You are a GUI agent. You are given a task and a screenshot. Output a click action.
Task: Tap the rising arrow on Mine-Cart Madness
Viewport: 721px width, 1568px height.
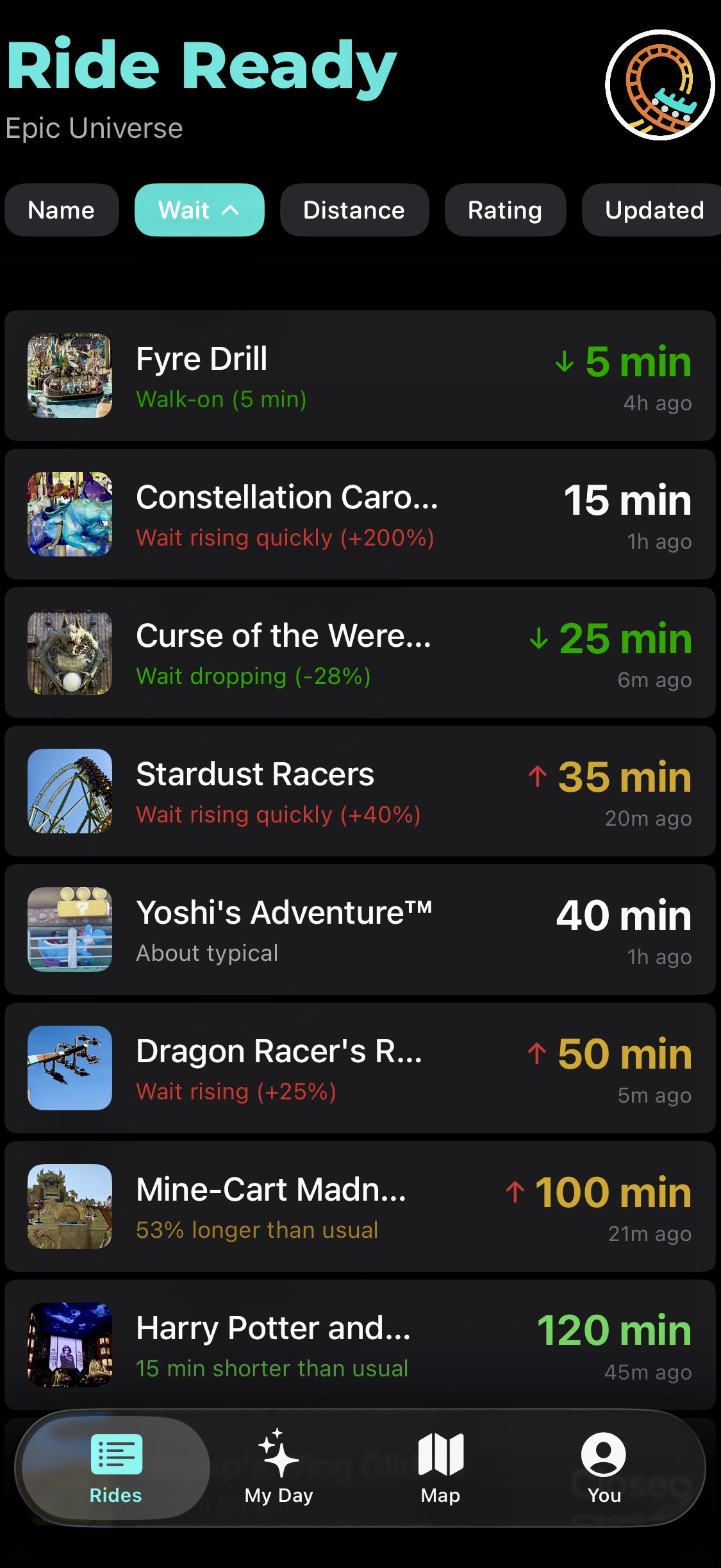[517, 1192]
